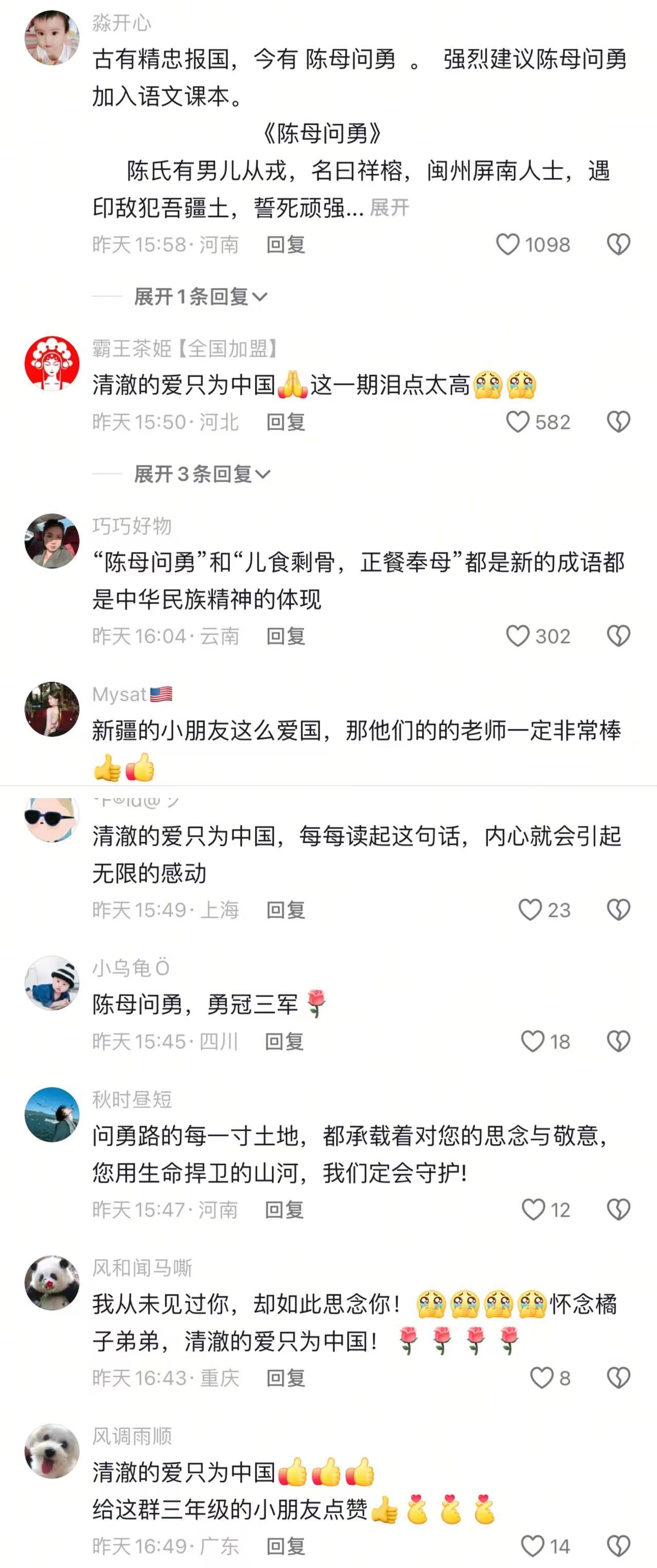Dislike the comment from 霸王茶姬

click(x=618, y=422)
